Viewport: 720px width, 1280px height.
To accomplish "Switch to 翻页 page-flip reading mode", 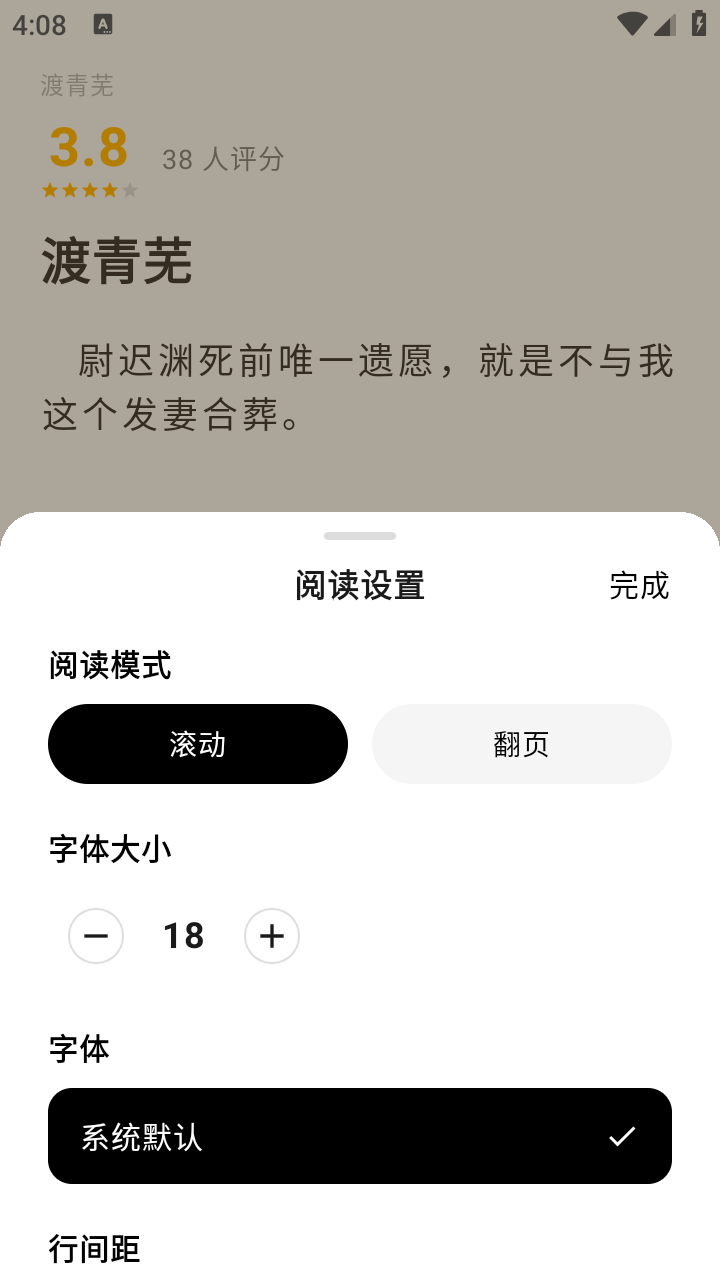I will coord(521,743).
